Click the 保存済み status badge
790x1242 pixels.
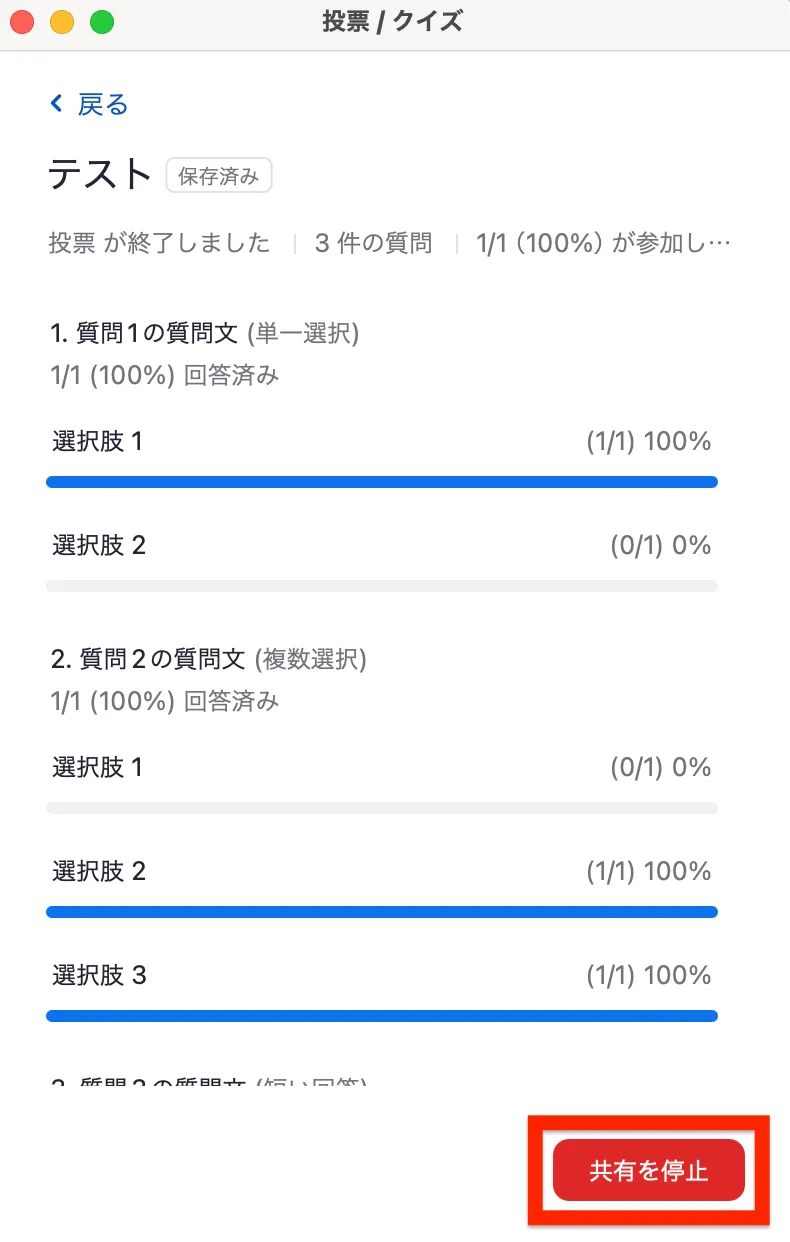click(219, 175)
